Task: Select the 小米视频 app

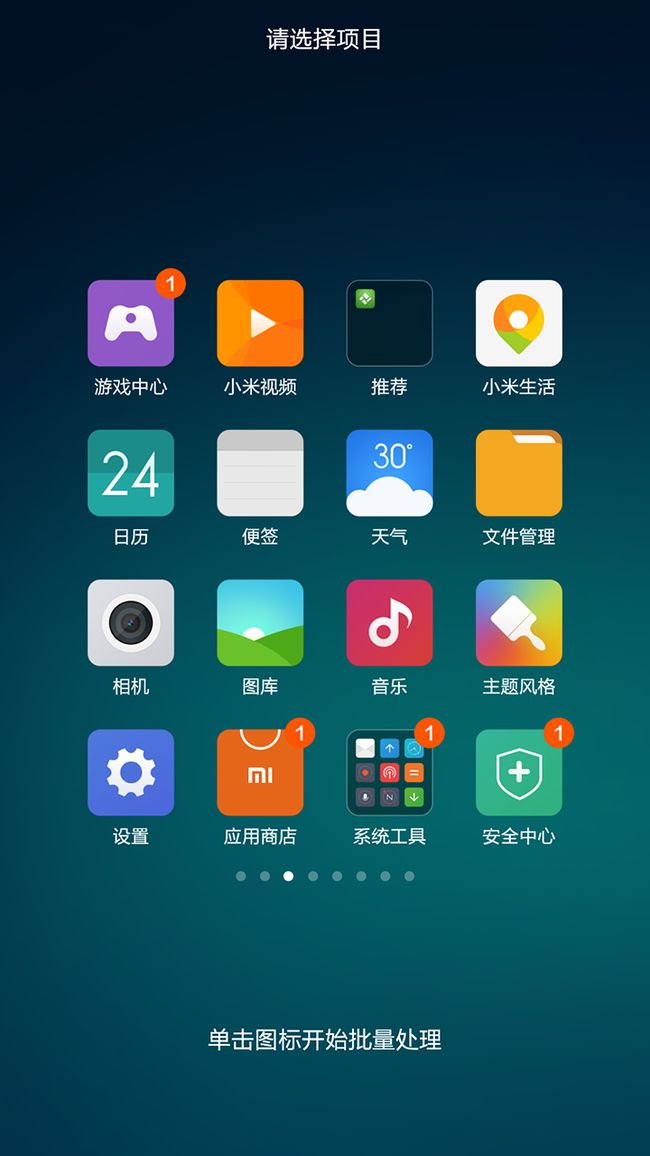Action: 260,323
